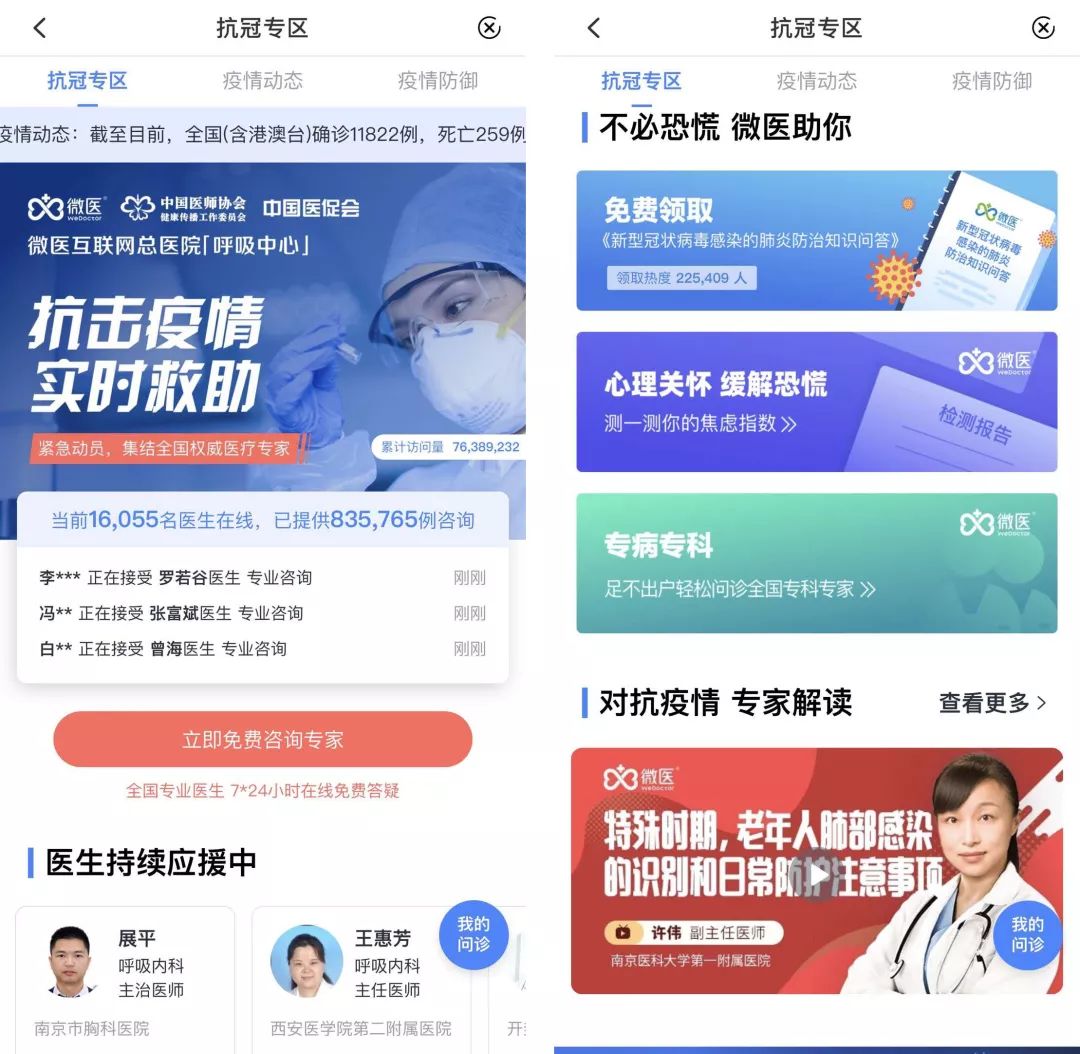Open the 抗击疫情 实时救助 banner
Image resolution: width=1080 pixels, height=1054 pixels.
click(262, 330)
